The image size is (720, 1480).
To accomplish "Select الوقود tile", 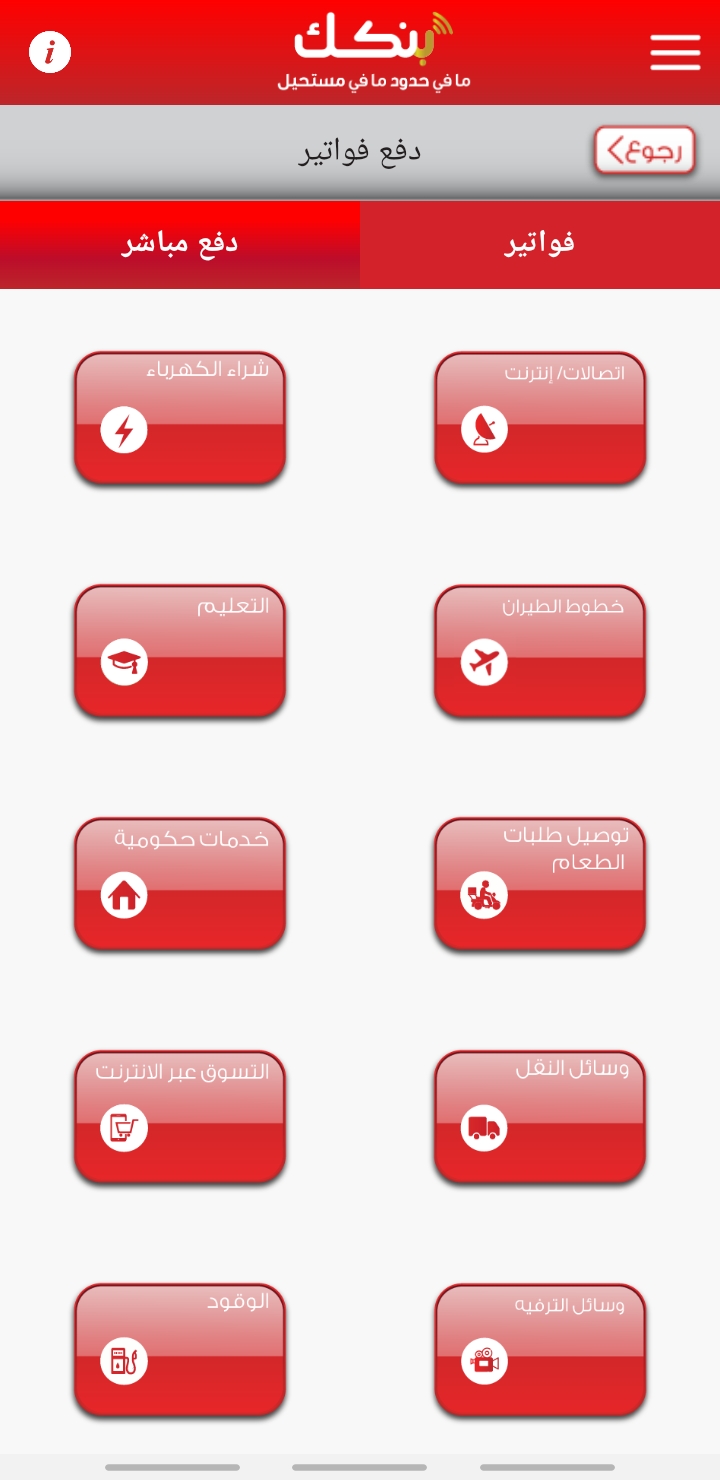I will point(180,1350).
